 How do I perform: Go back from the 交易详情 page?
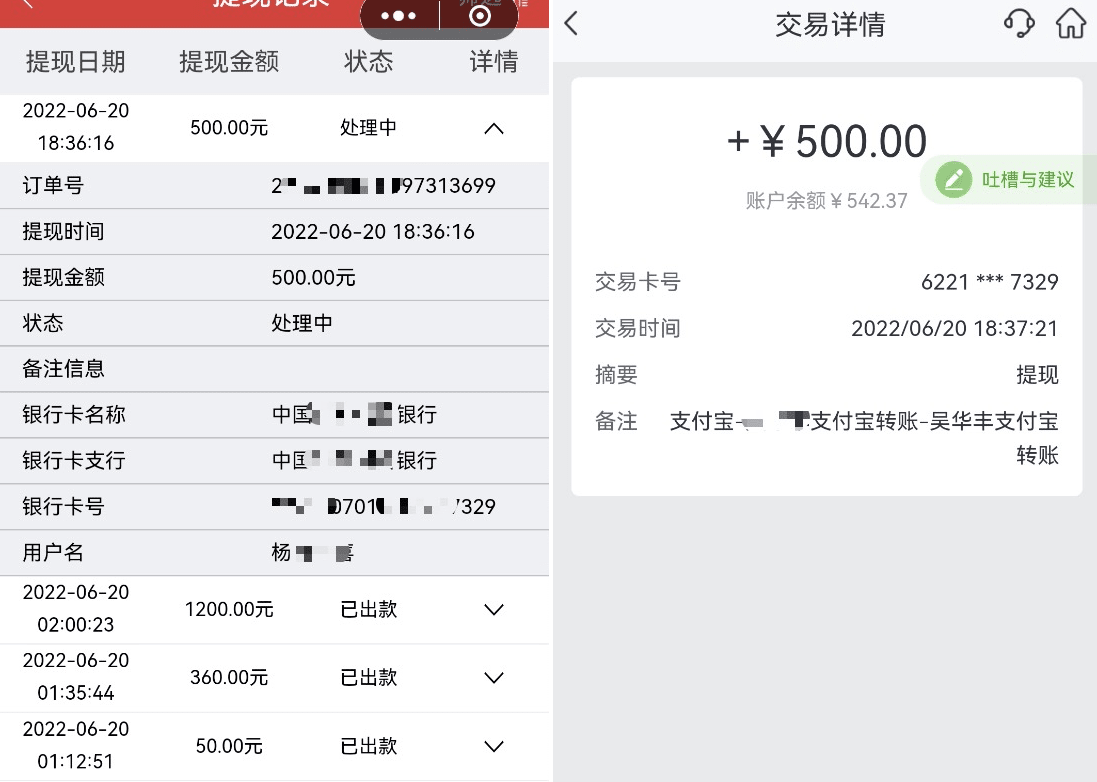(x=572, y=24)
